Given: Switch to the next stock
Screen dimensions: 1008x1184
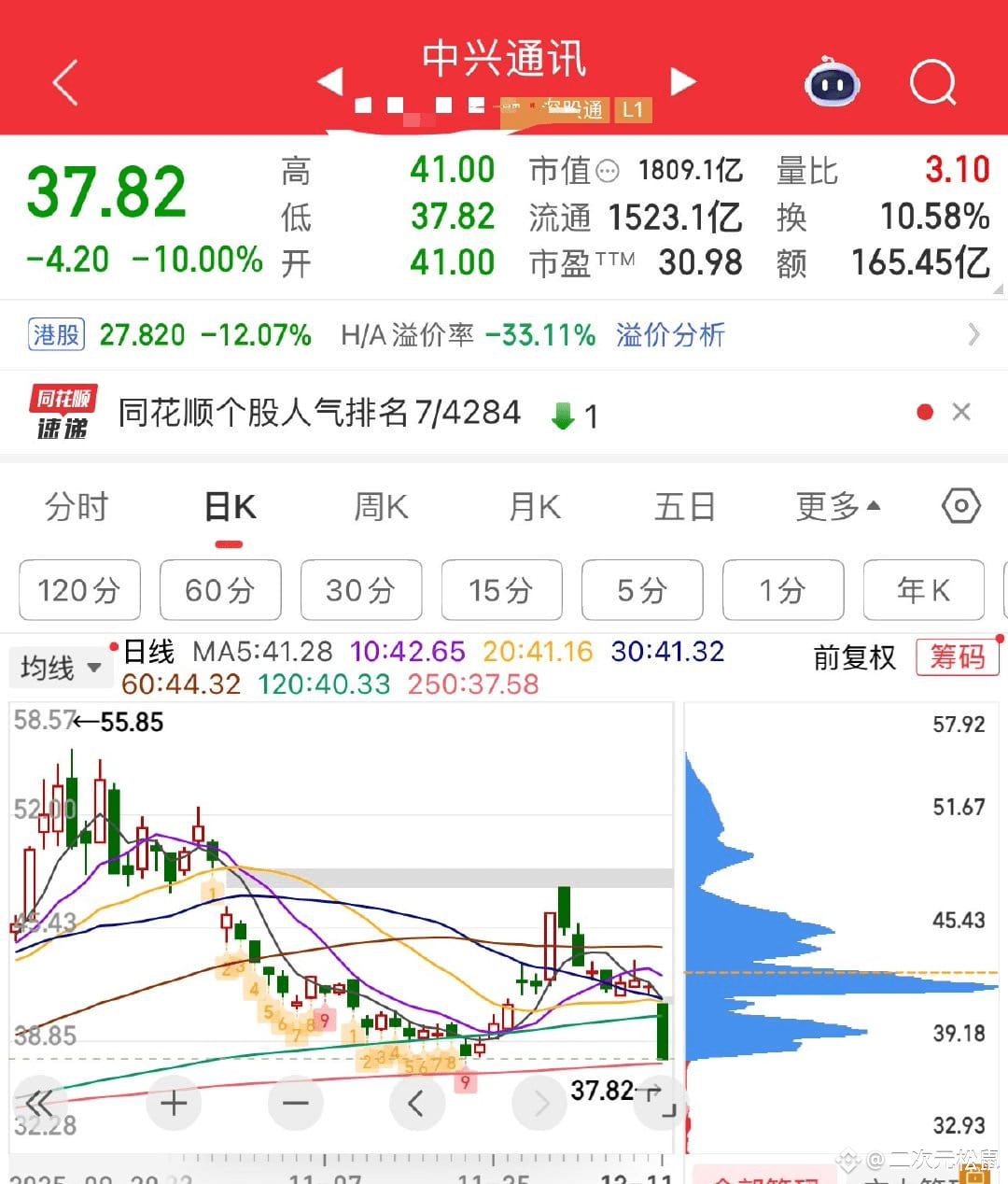Looking at the screenshot, I should 683,81.
